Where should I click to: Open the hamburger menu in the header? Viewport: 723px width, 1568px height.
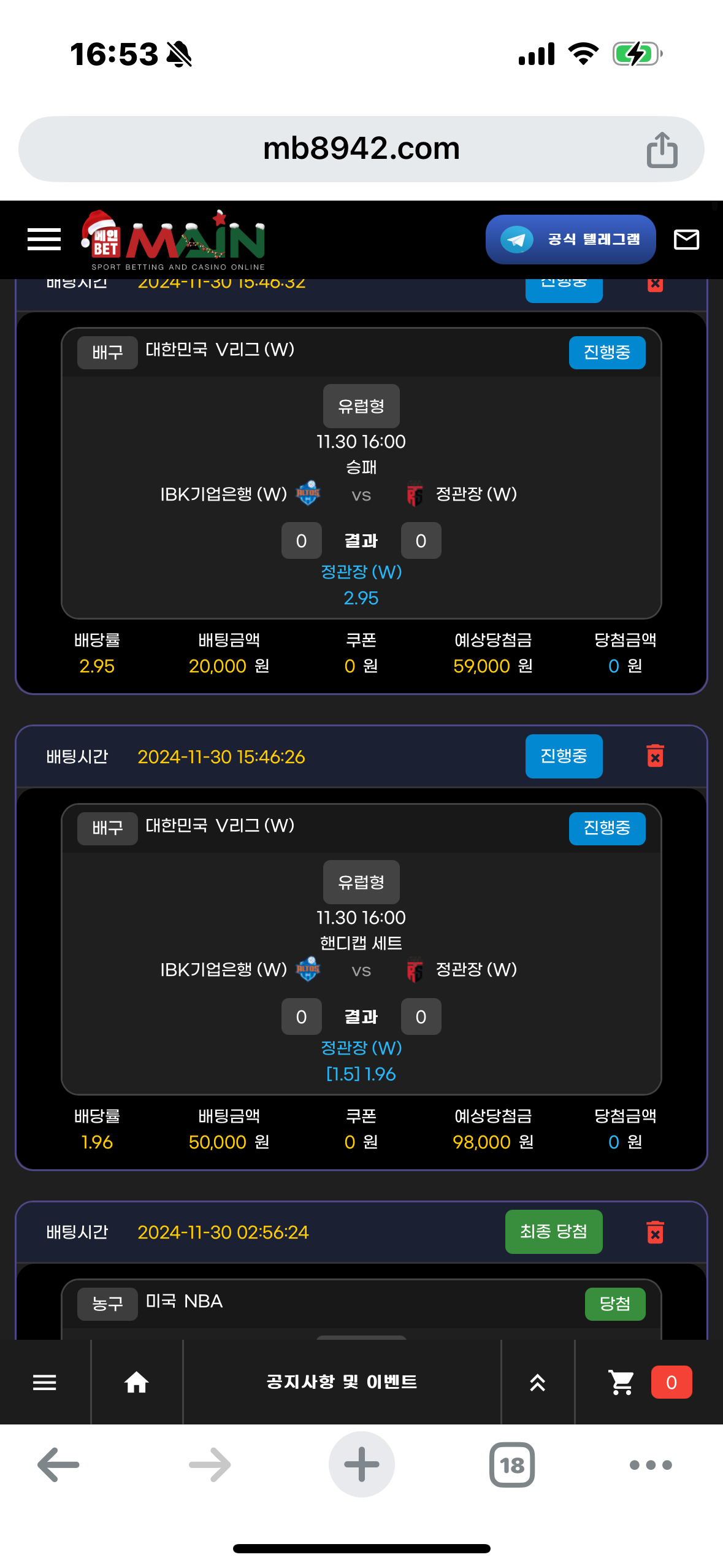point(44,239)
